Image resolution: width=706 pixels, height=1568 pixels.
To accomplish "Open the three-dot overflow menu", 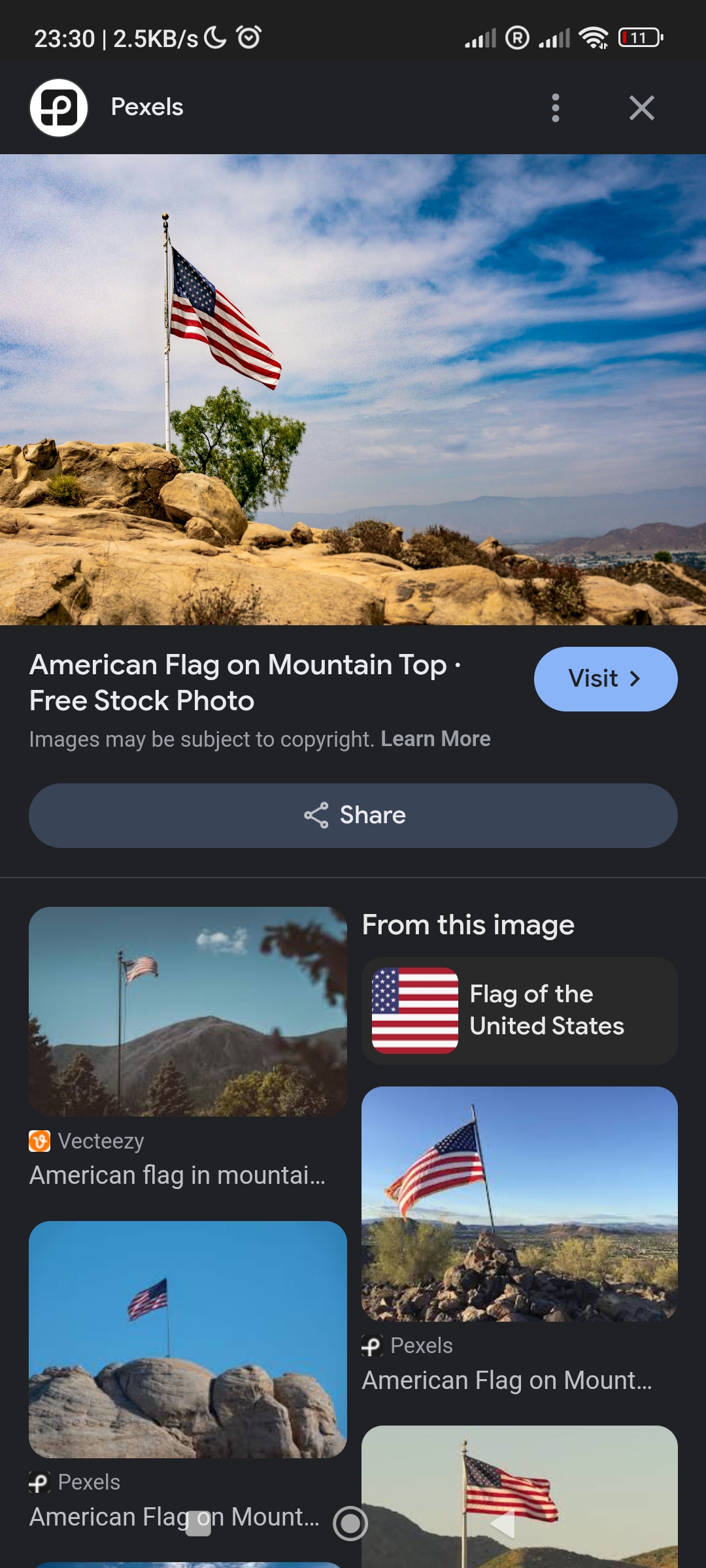I will coord(556,108).
